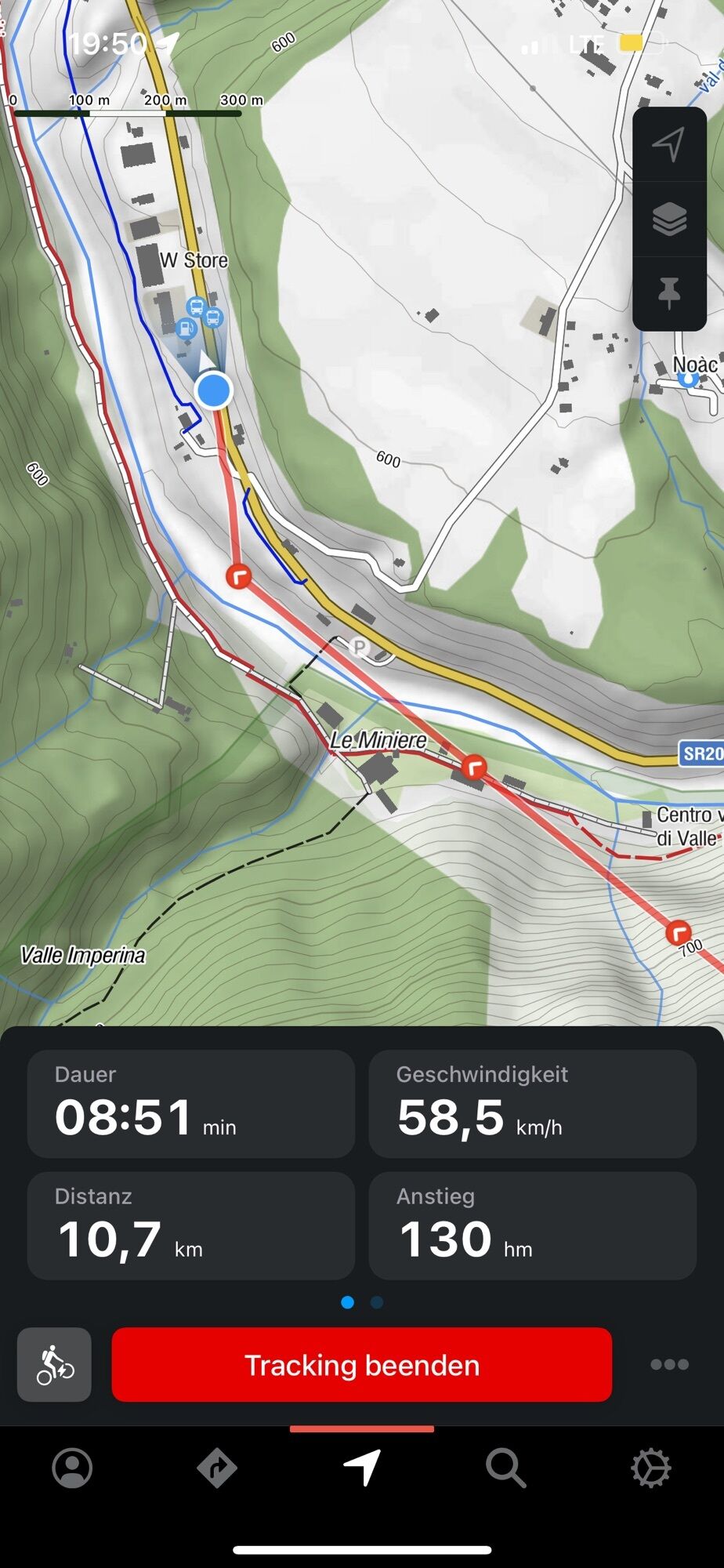This screenshot has height=1568, width=724.
Task: Tap the second stats page dot
Action: 377,1302
